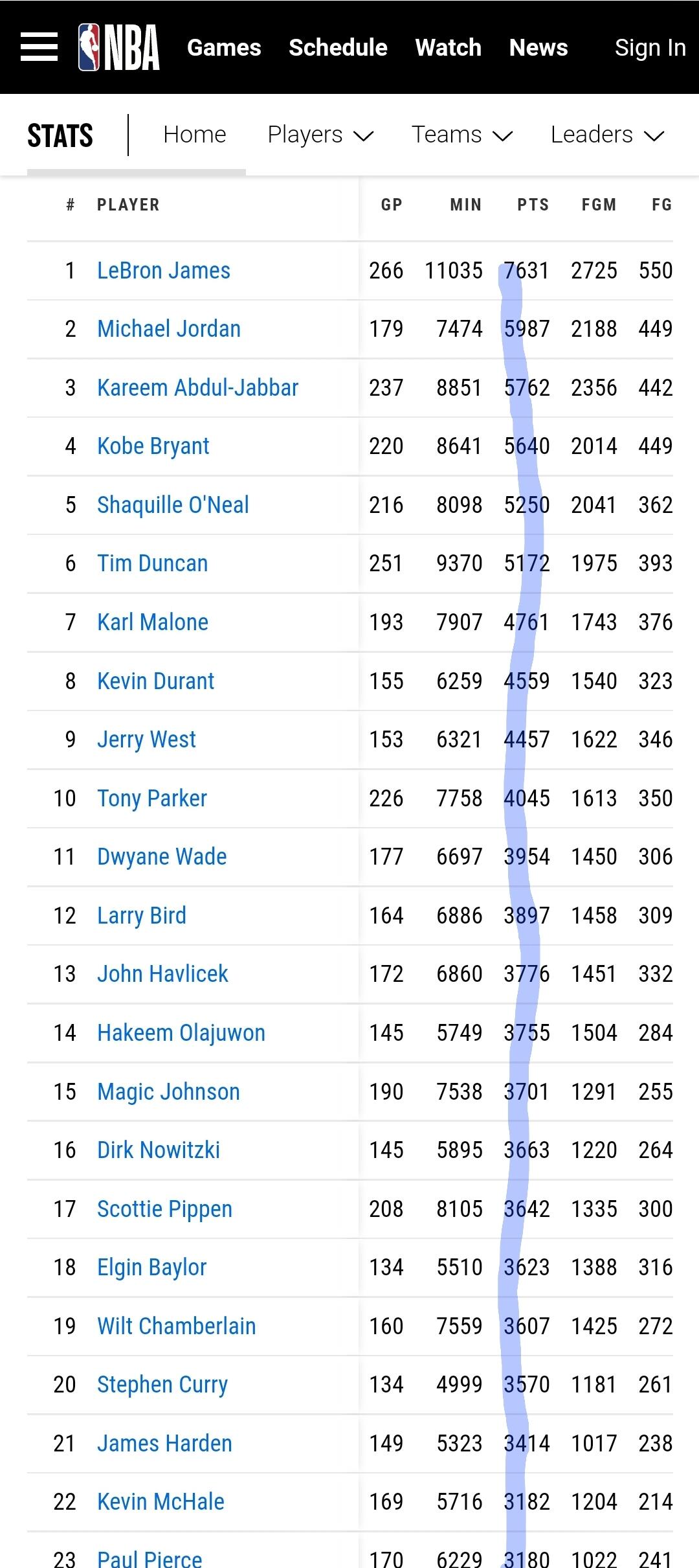Open Tim Duncan's profile

click(153, 563)
